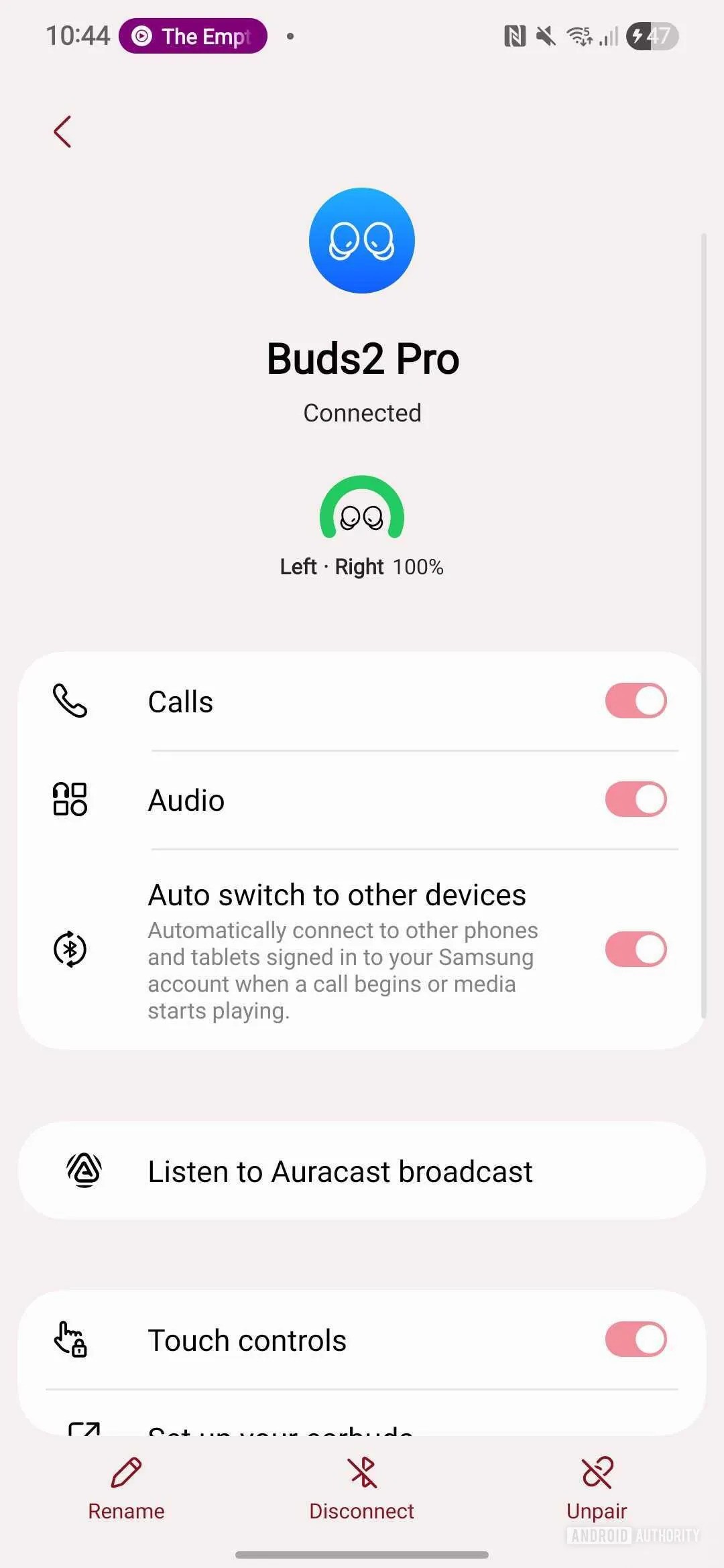Go back using the top-left arrow
This screenshot has height=1568, width=724.
62,131
